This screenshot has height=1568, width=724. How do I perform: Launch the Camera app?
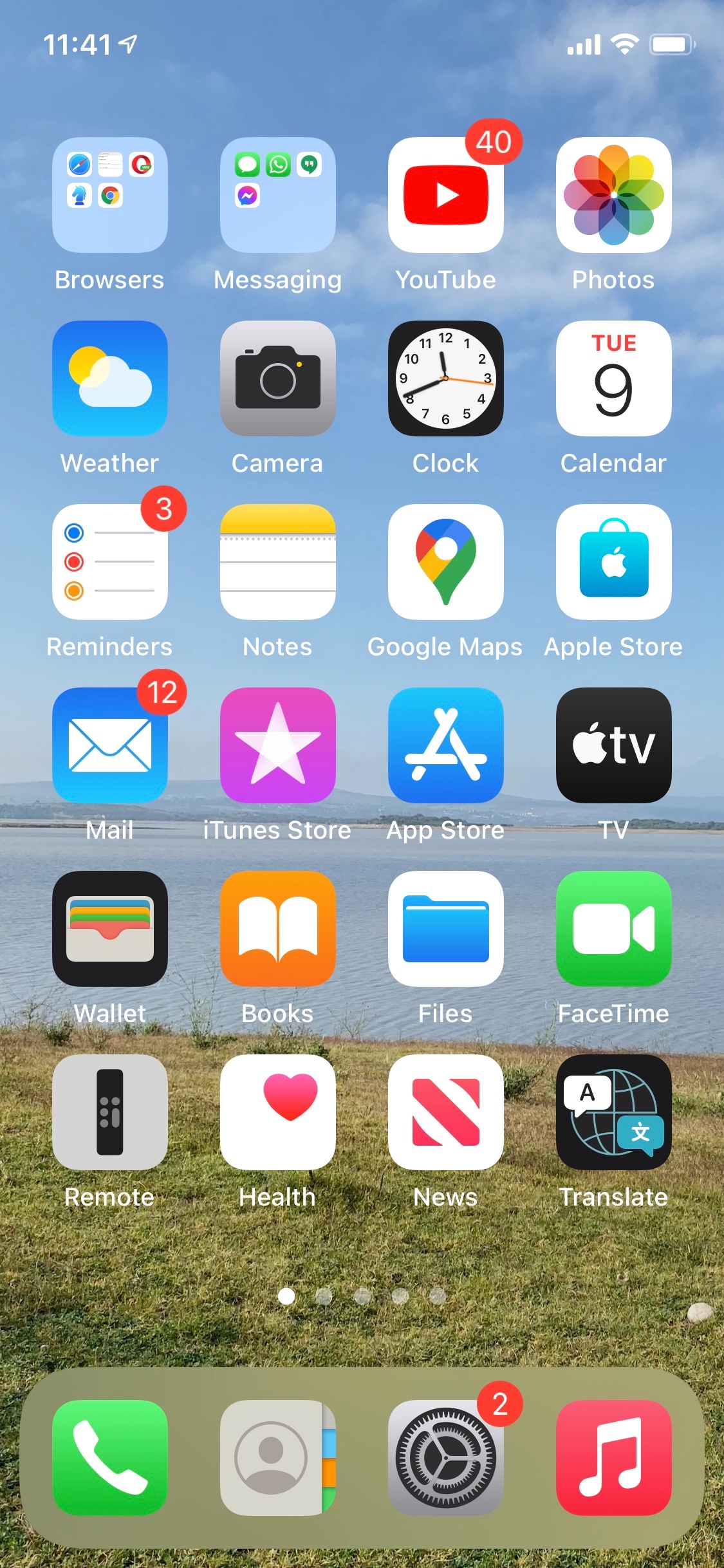pos(278,378)
